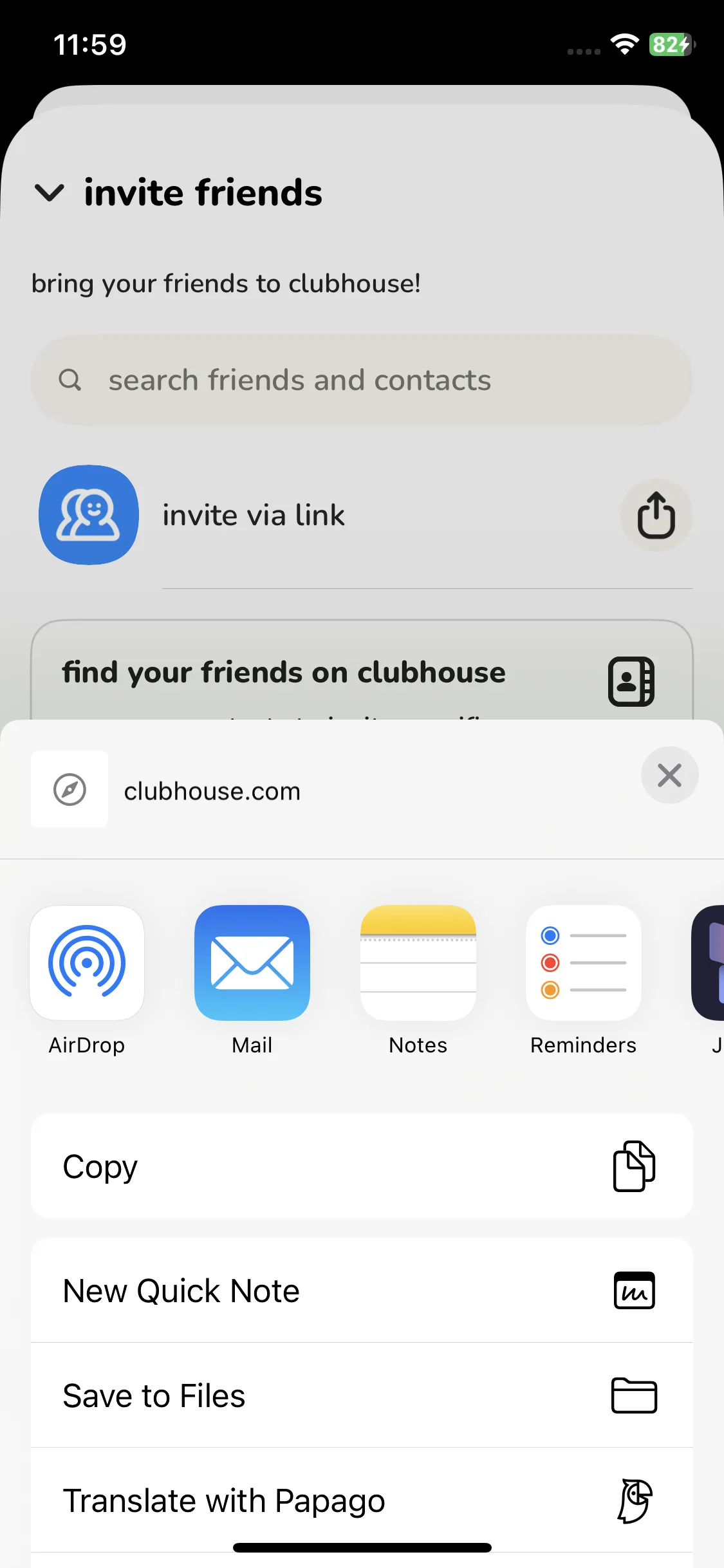This screenshot has width=724, height=1568.
Task: Create a New Quick Note
Action: [x=362, y=1291]
